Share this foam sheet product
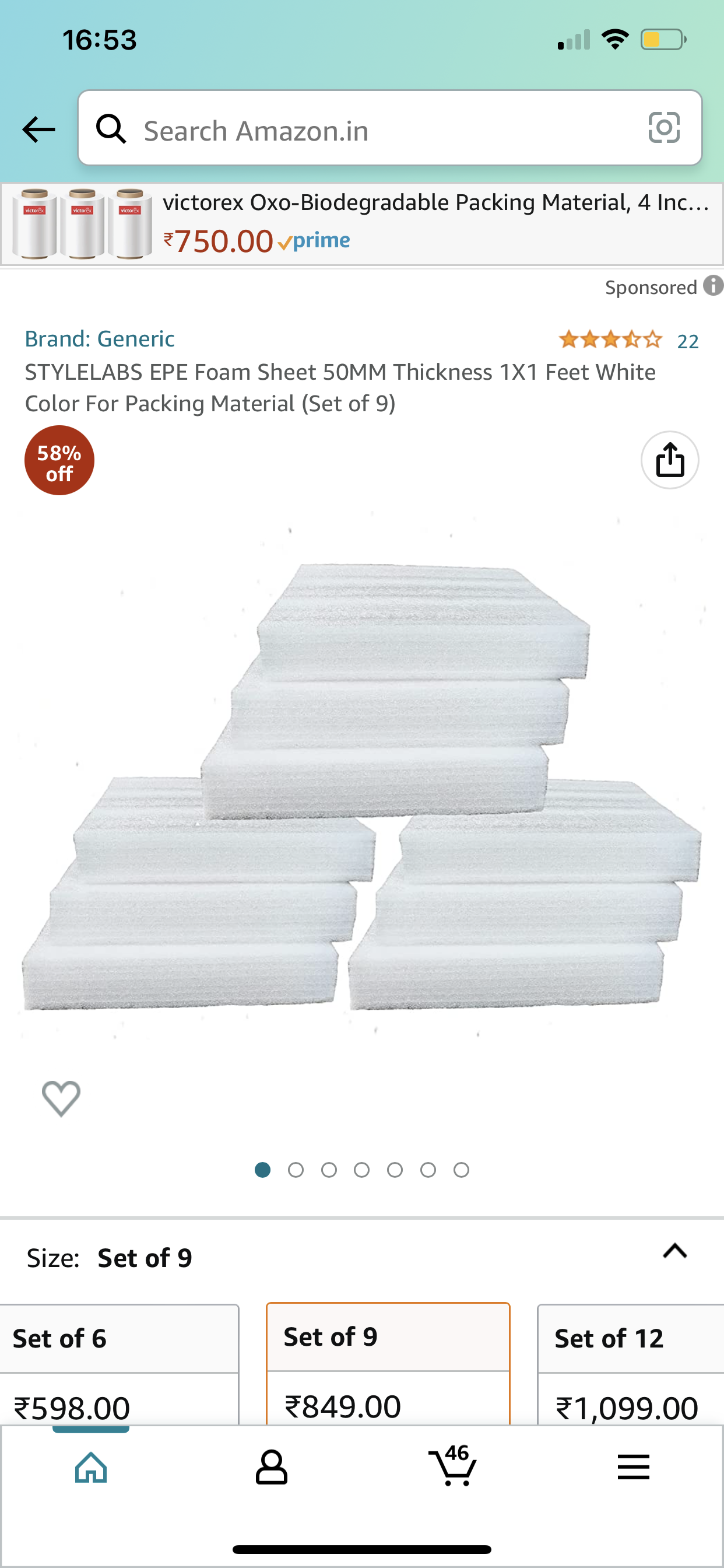 coord(670,460)
